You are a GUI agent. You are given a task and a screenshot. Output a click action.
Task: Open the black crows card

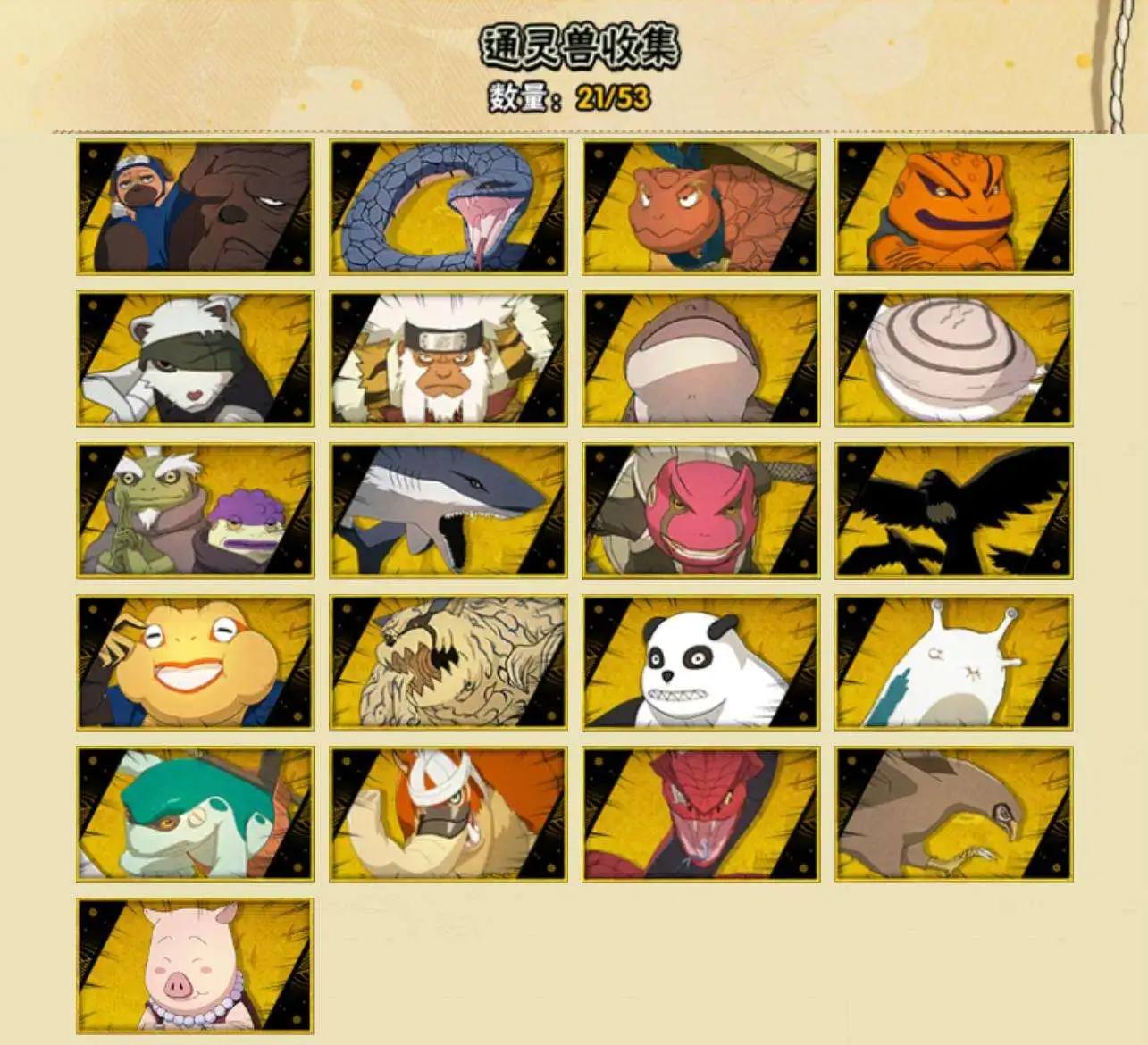(x=953, y=510)
